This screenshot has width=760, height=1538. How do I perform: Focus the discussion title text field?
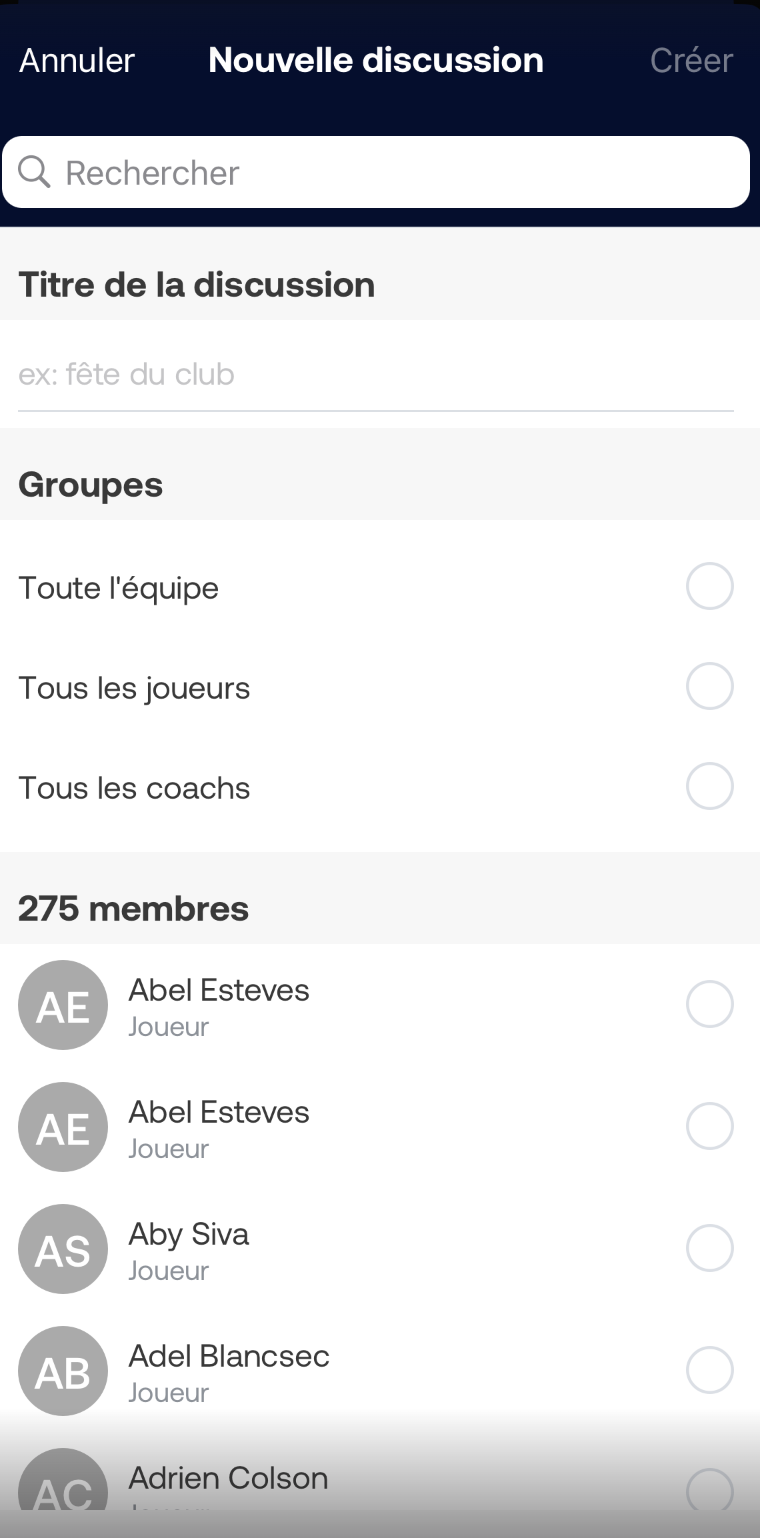pyautogui.click(x=376, y=374)
